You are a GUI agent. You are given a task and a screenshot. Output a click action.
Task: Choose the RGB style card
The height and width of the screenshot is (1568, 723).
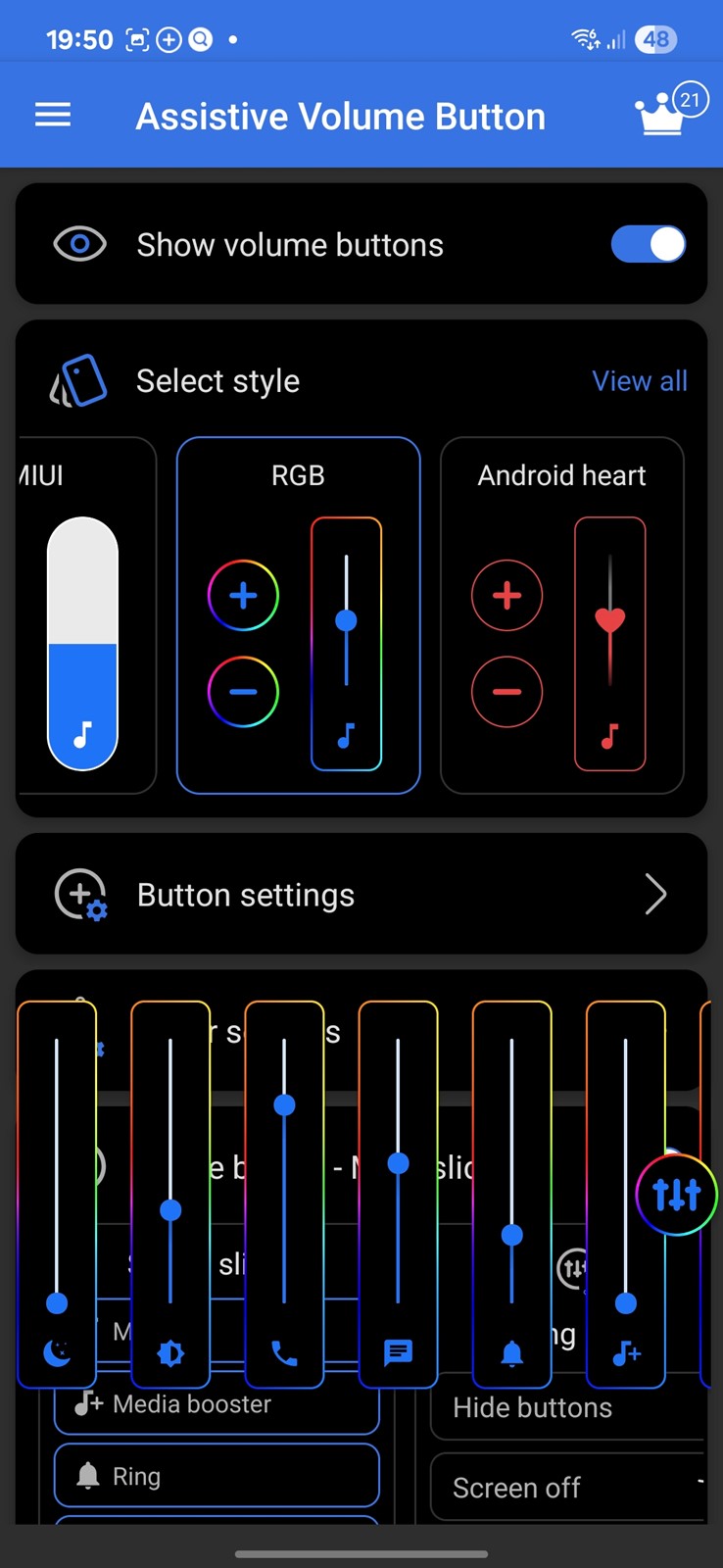pyautogui.click(x=298, y=615)
